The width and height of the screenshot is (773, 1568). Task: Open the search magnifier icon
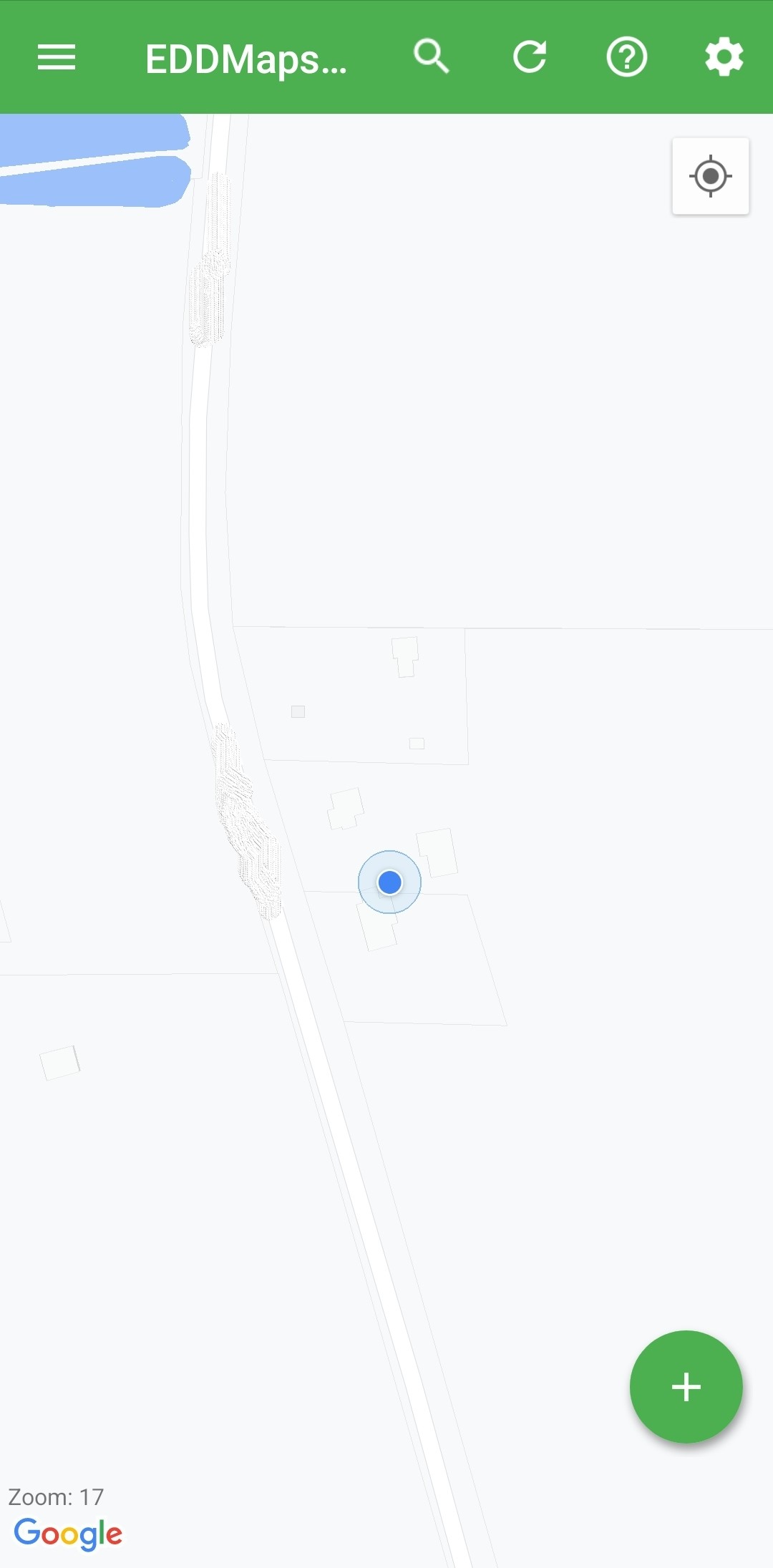point(432,57)
